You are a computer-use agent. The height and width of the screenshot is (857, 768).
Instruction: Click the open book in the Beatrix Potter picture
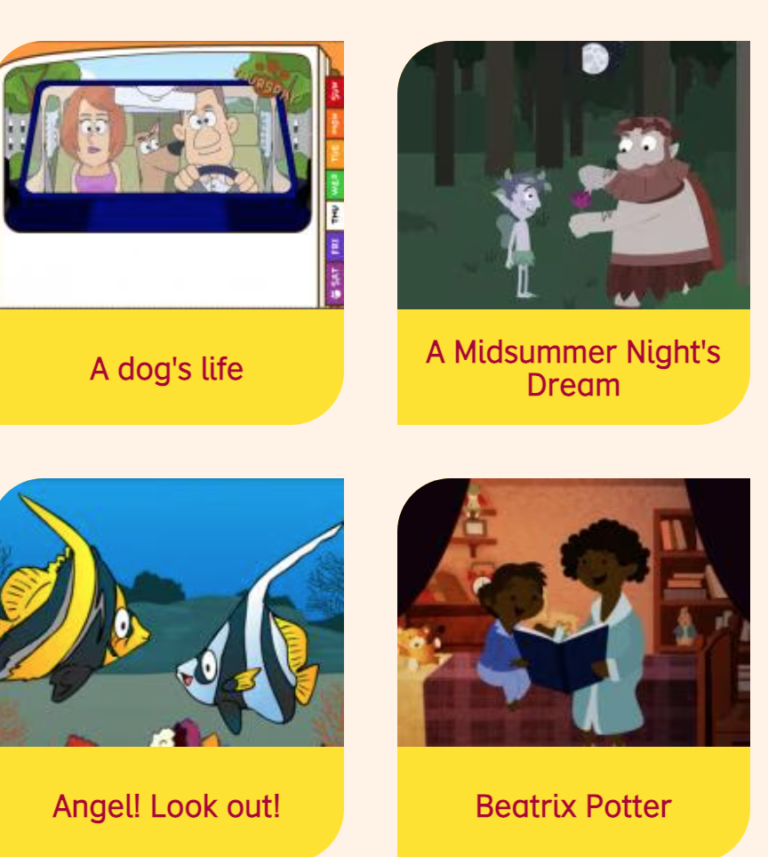(560, 650)
